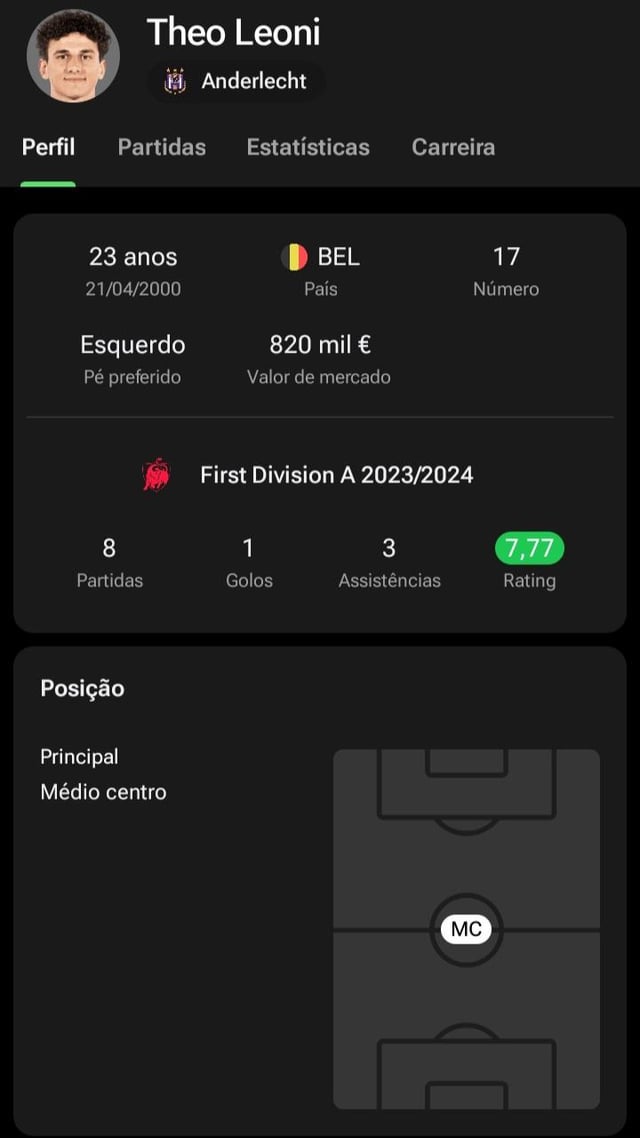Open First Division A 2023/2024 league
Image resolution: width=640 pixels, height=1138 pixels.
[310, 475]
